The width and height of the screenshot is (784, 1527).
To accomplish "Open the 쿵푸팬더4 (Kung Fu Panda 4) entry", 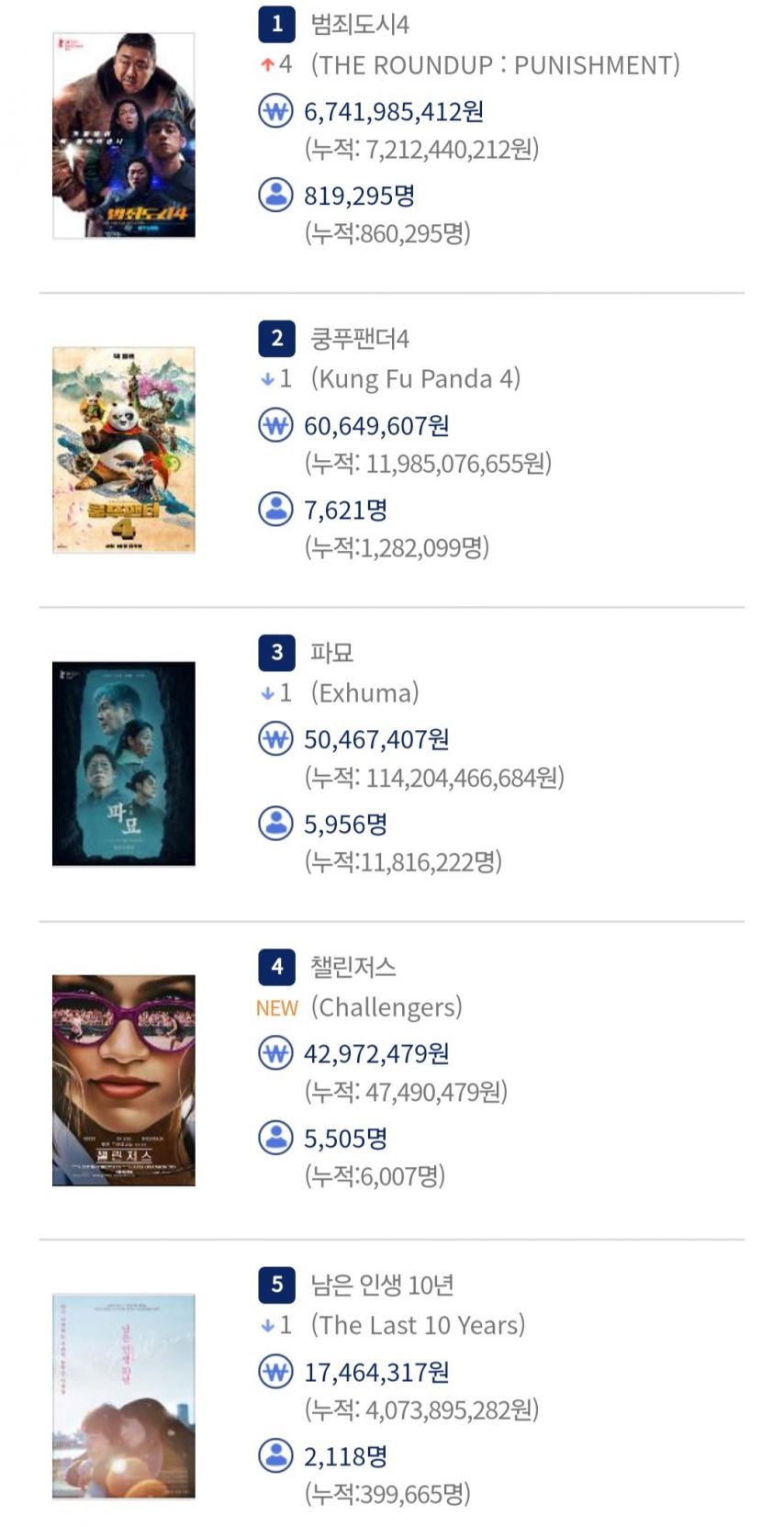I will coord(391,450).
